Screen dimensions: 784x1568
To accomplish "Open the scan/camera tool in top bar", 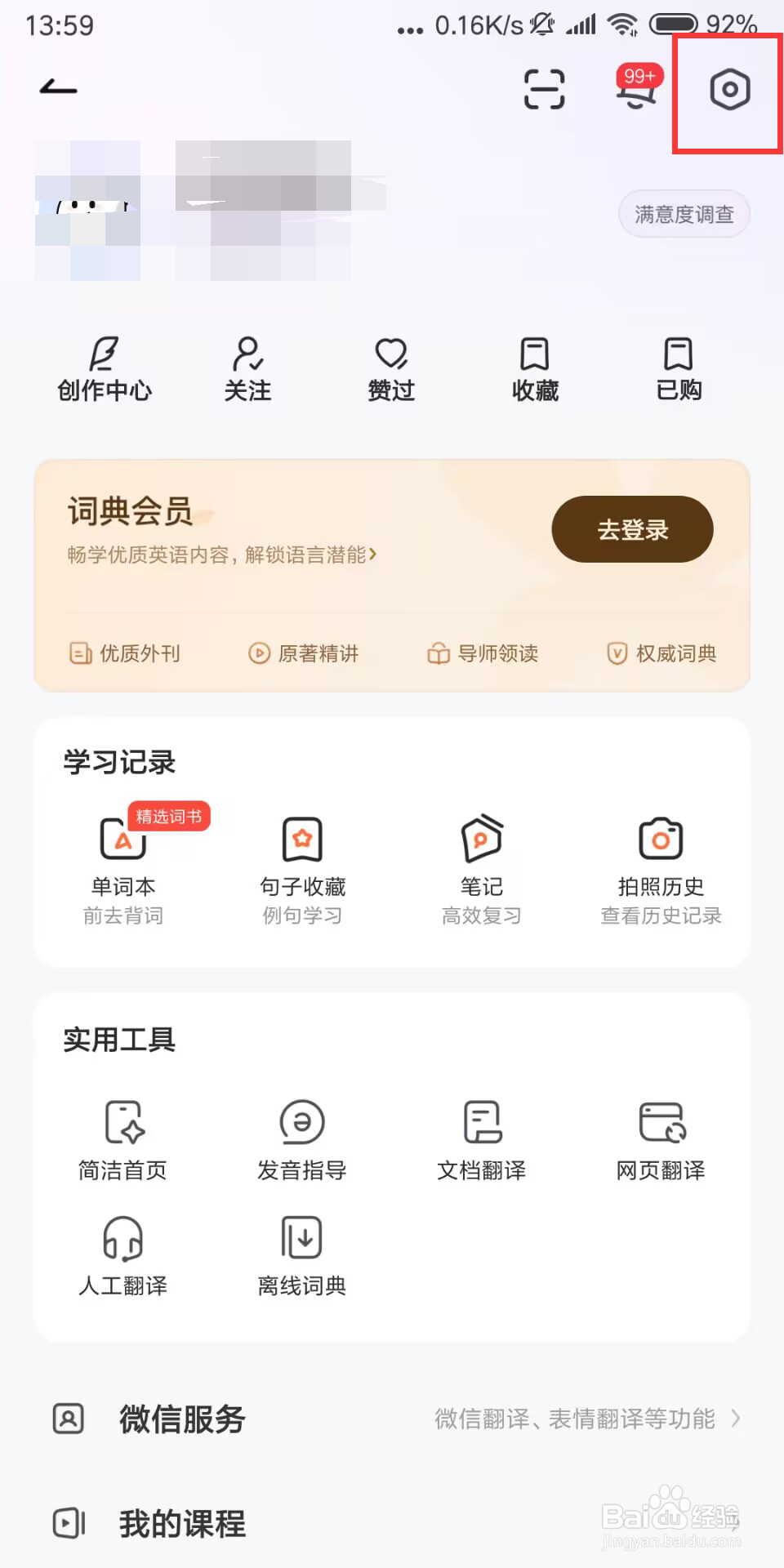I will (x=544, y=91).
